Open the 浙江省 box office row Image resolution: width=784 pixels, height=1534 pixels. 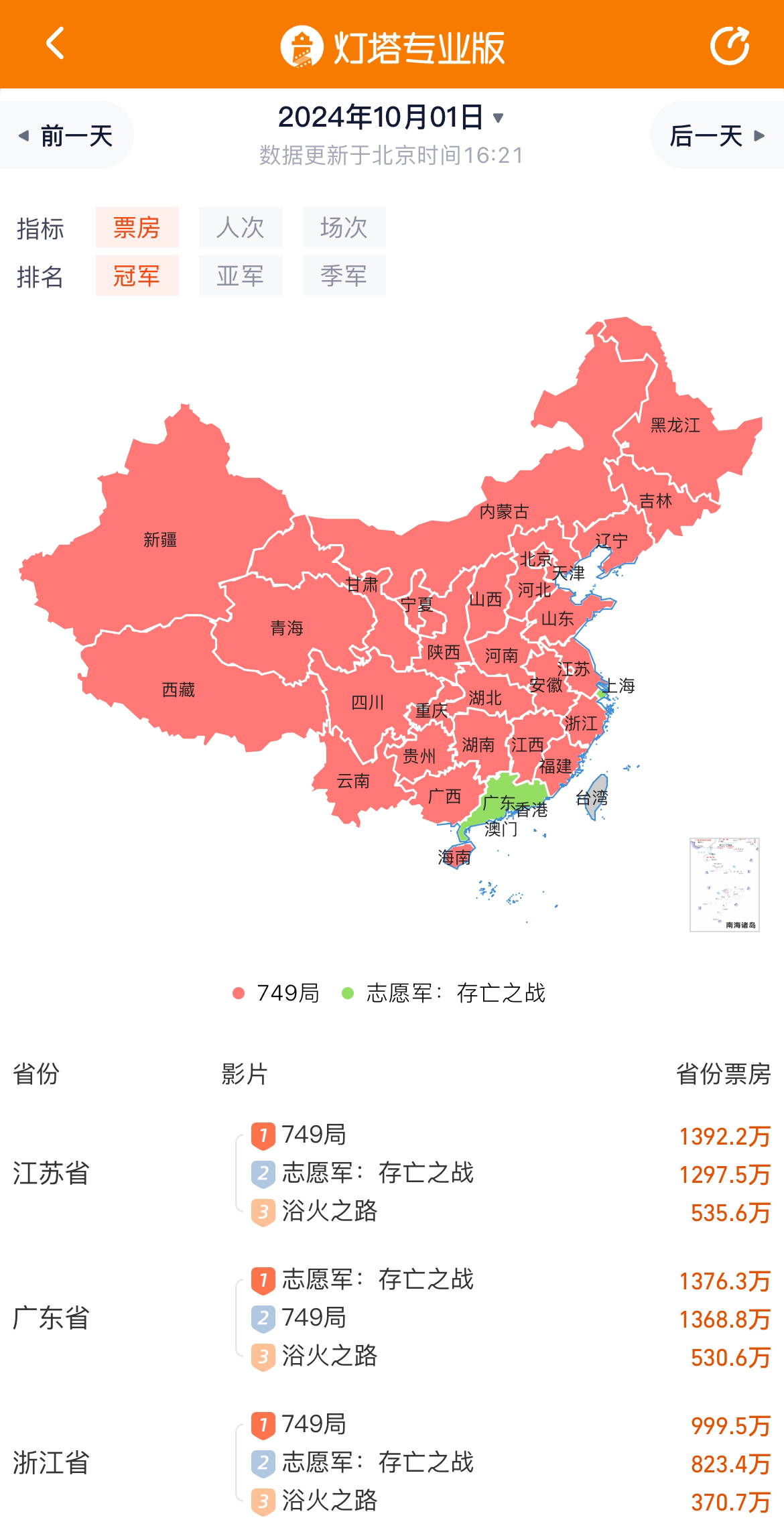[391, 1463]
